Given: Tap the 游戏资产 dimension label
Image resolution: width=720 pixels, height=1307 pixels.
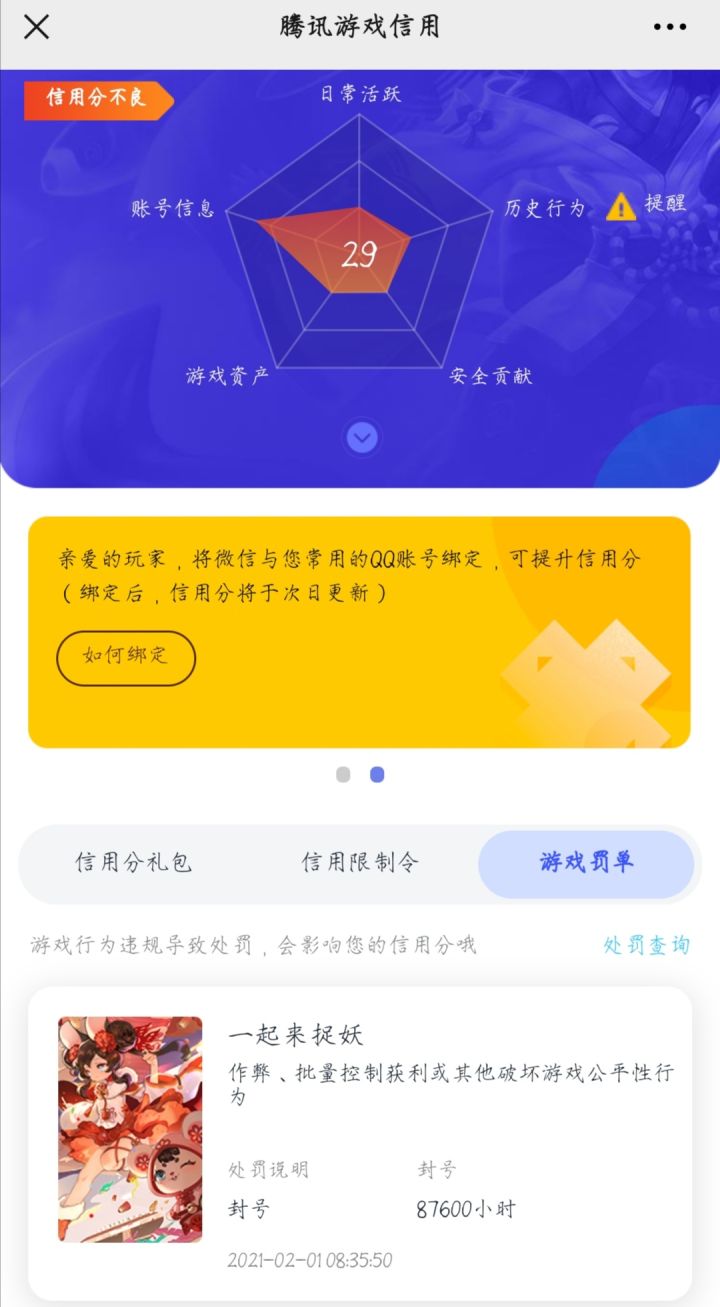Looking at the screenshot, I should (230, 375).
